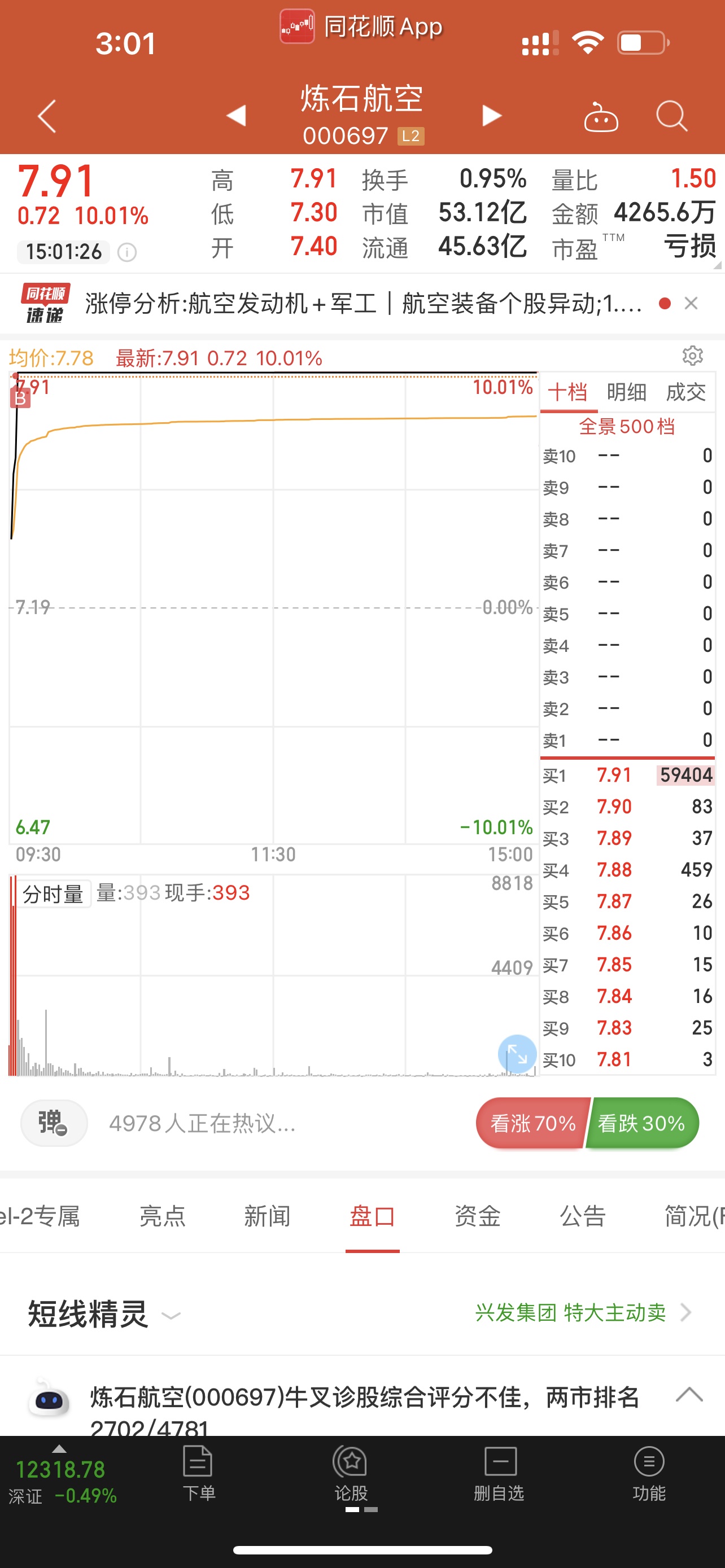Switch to the 资金 tab
Screen dimensions: 725x1568
click(x=478, y=1216)
